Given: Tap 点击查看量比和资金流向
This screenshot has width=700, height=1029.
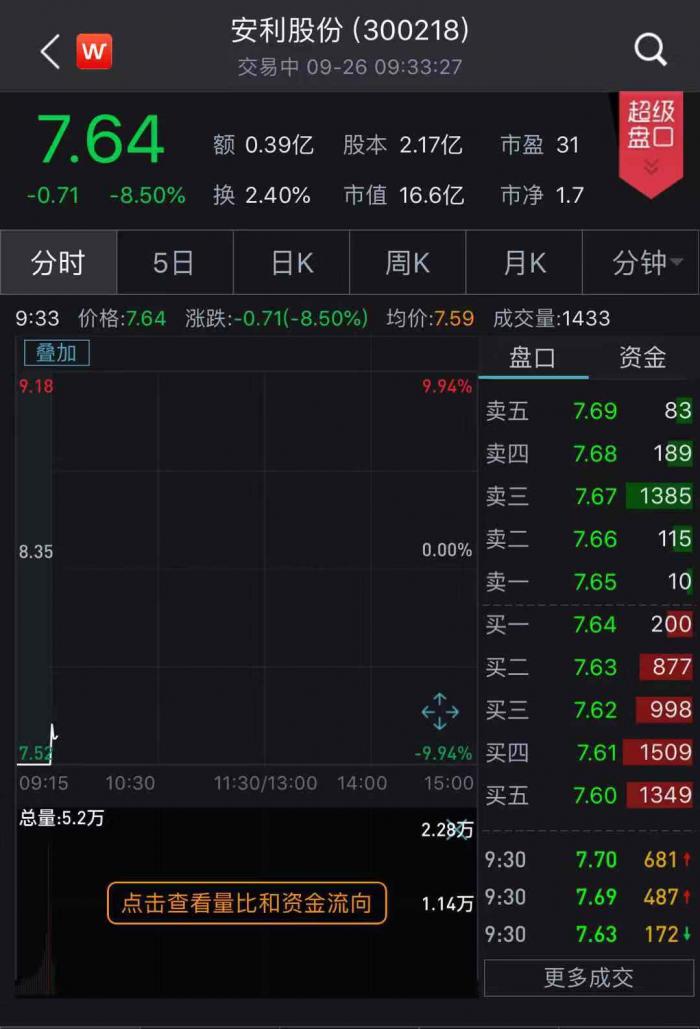Looking at the screenshot, I should (x=246, y=903).
